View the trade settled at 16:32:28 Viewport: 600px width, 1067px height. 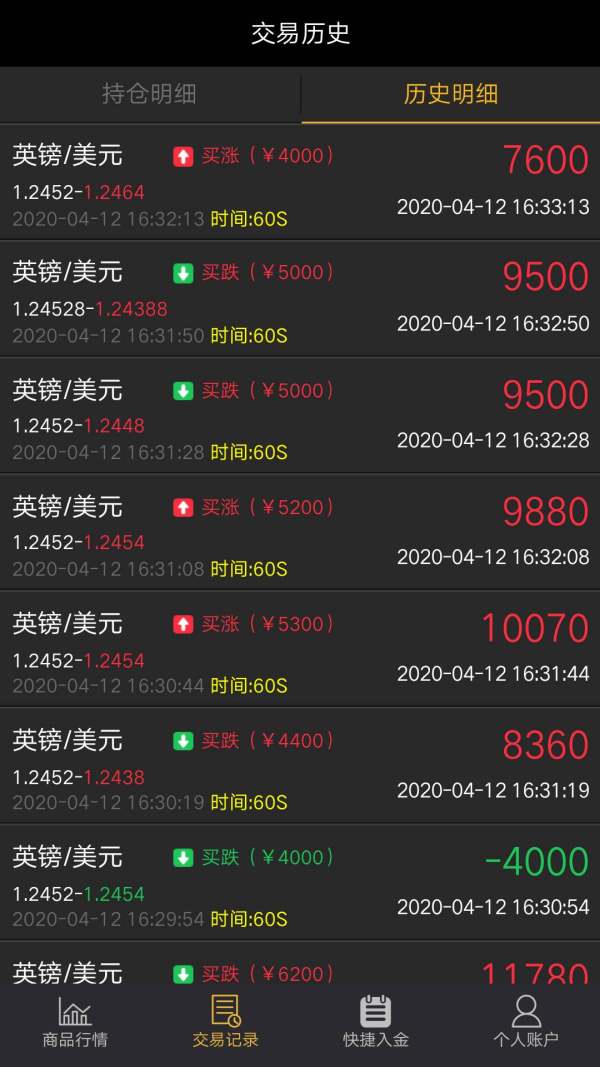[x=300, y=416]
